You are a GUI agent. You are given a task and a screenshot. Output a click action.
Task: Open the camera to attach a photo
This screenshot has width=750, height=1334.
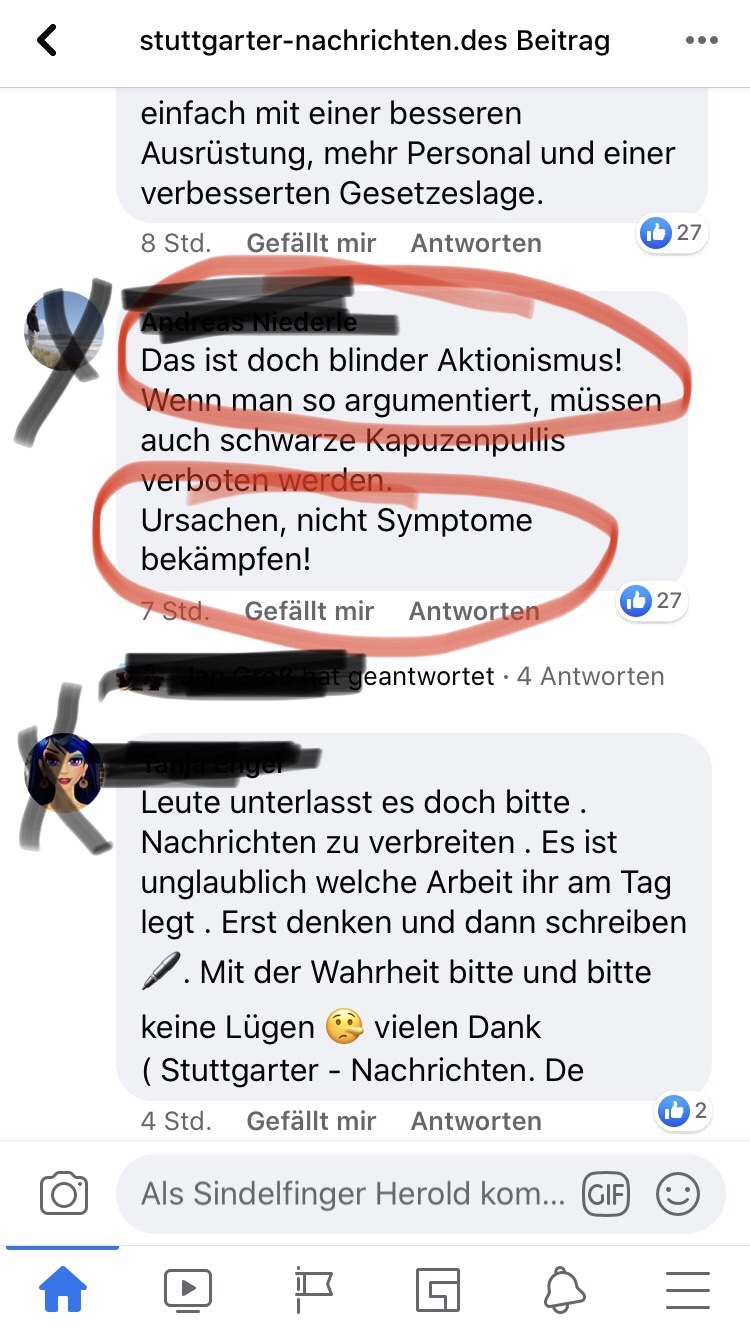[x=64, y=1194]
